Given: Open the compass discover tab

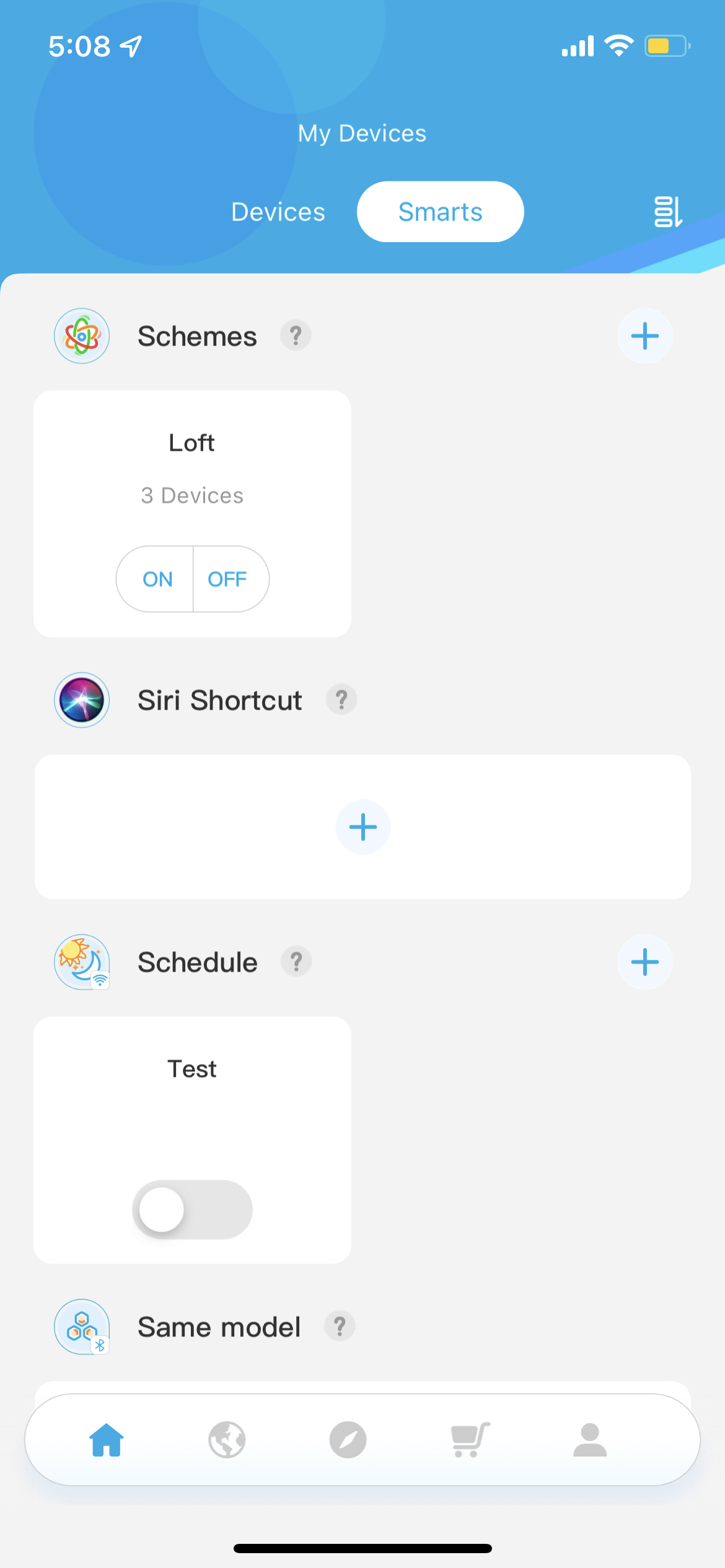Looking at the screenshot, I should 348,1440.
